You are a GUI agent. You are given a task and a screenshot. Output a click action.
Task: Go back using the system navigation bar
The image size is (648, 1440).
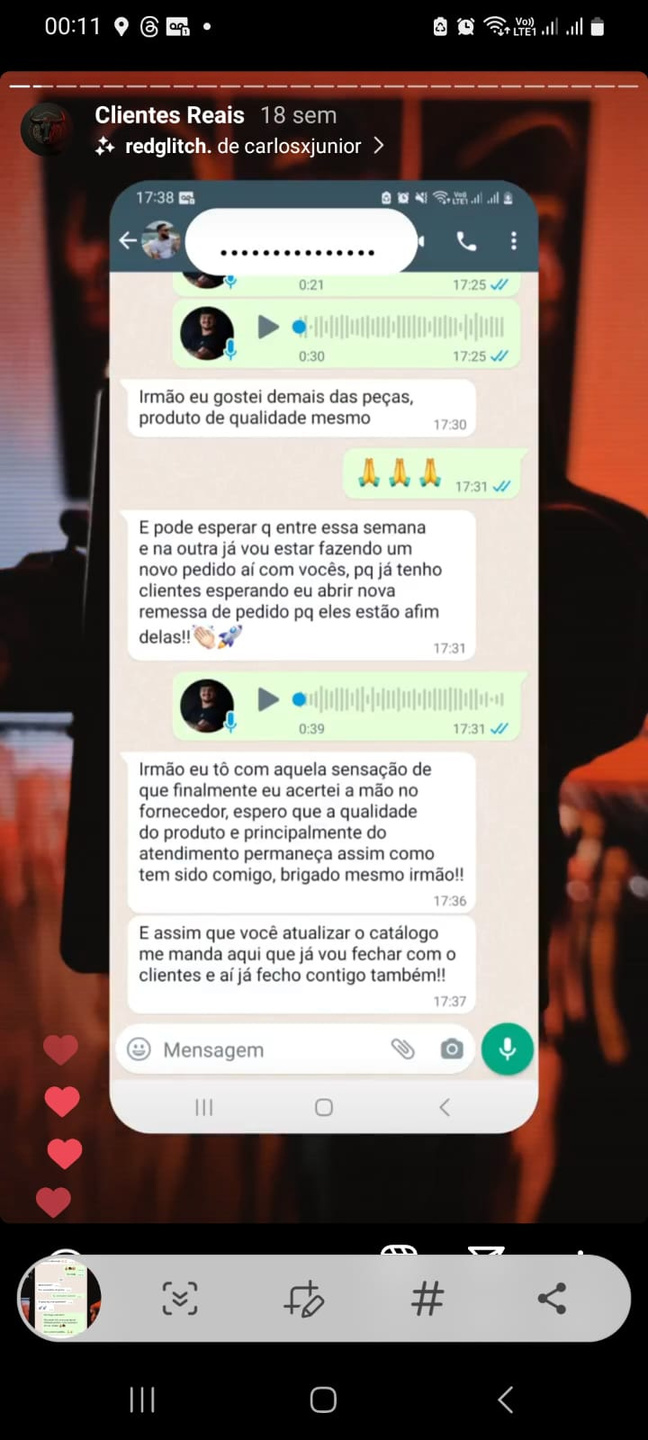(x=505, y=1399)
